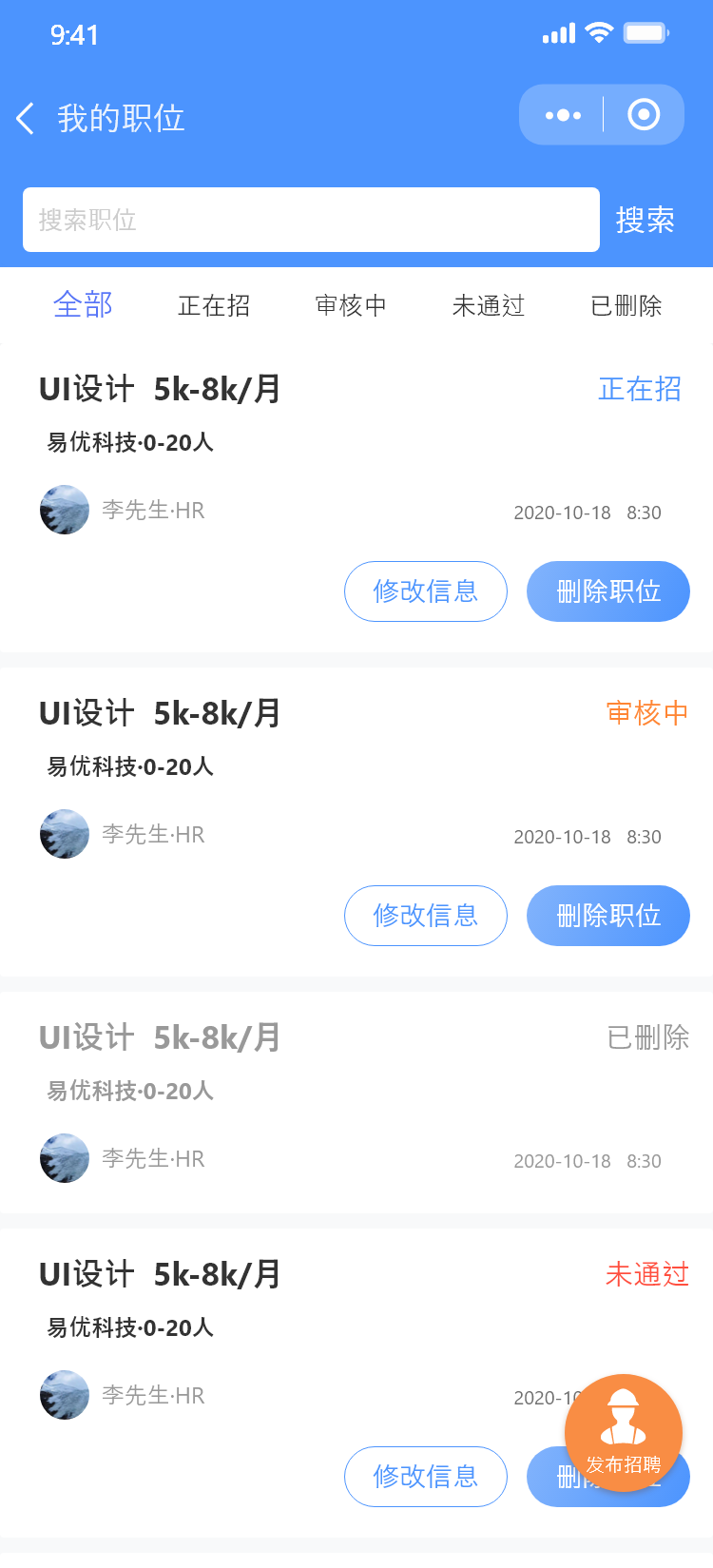Switch to the 审核中 tab
The height and width of the screenshot is (1568, 713).
(x=351, y=305)
